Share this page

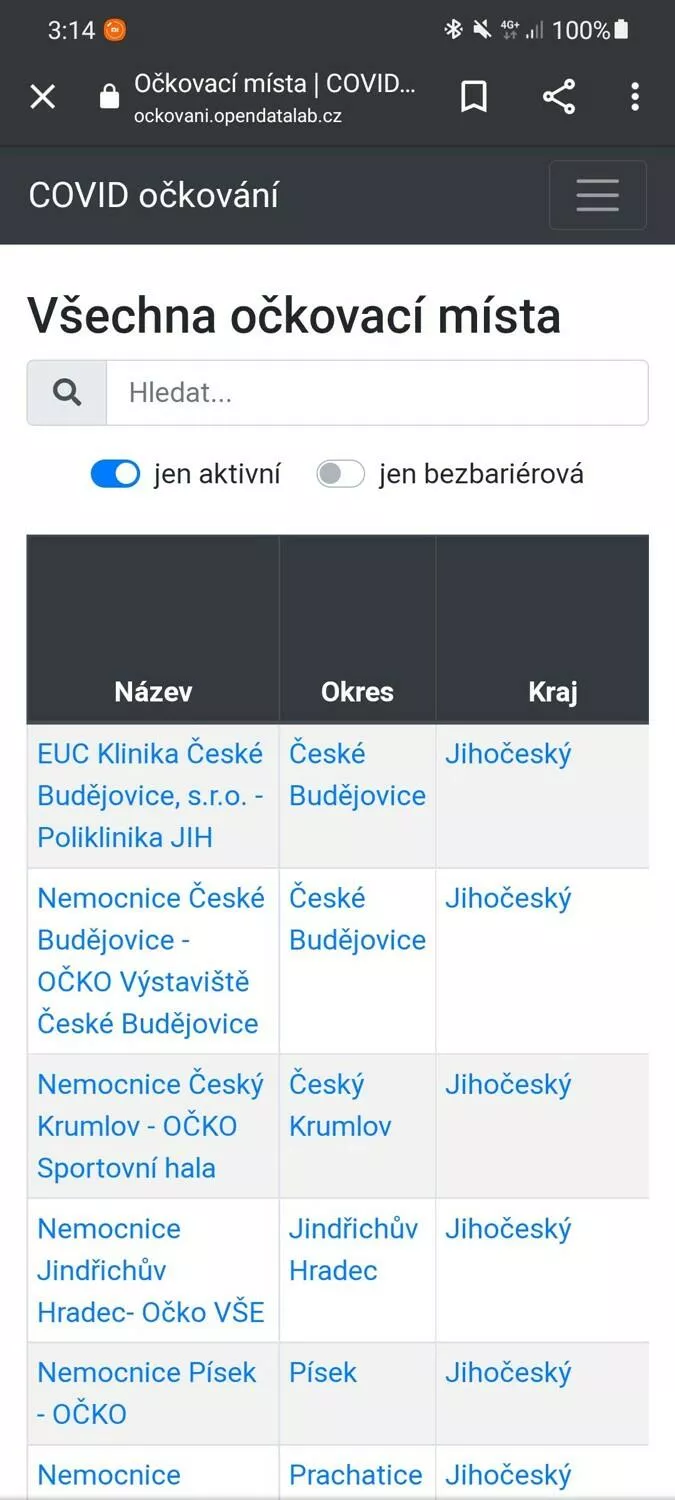point(559,97)
